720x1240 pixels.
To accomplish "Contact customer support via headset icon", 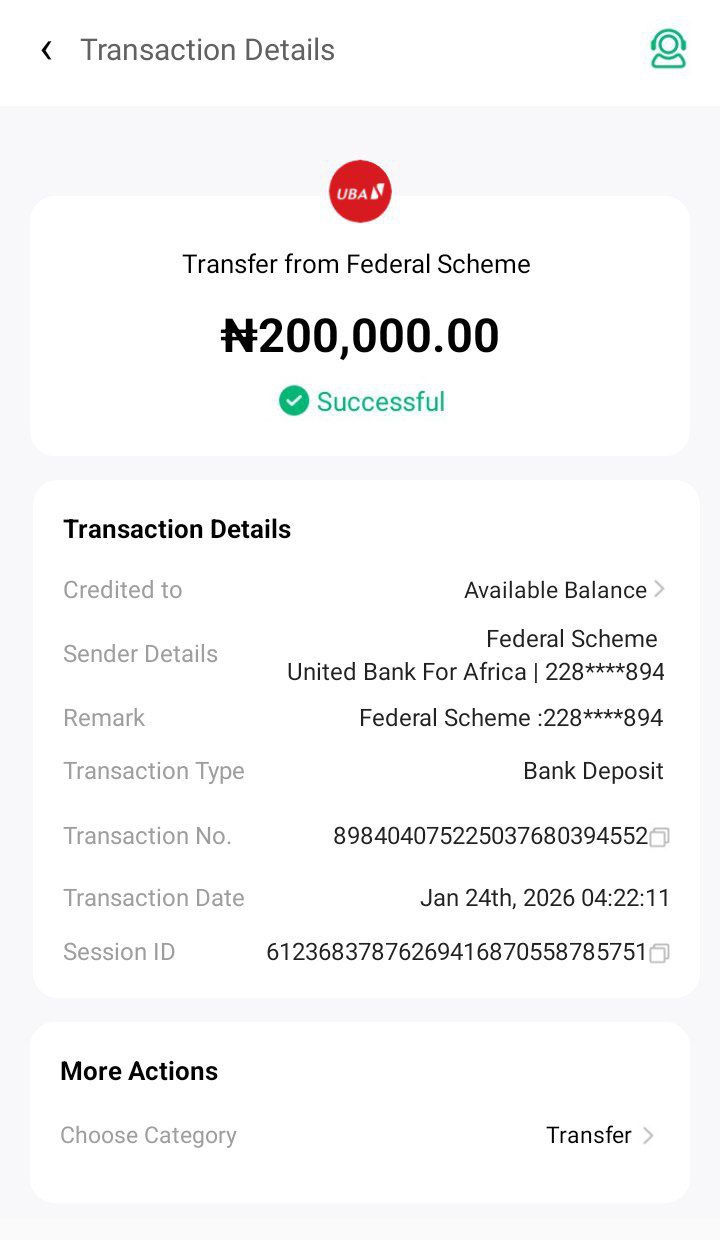I will [668, 49].
